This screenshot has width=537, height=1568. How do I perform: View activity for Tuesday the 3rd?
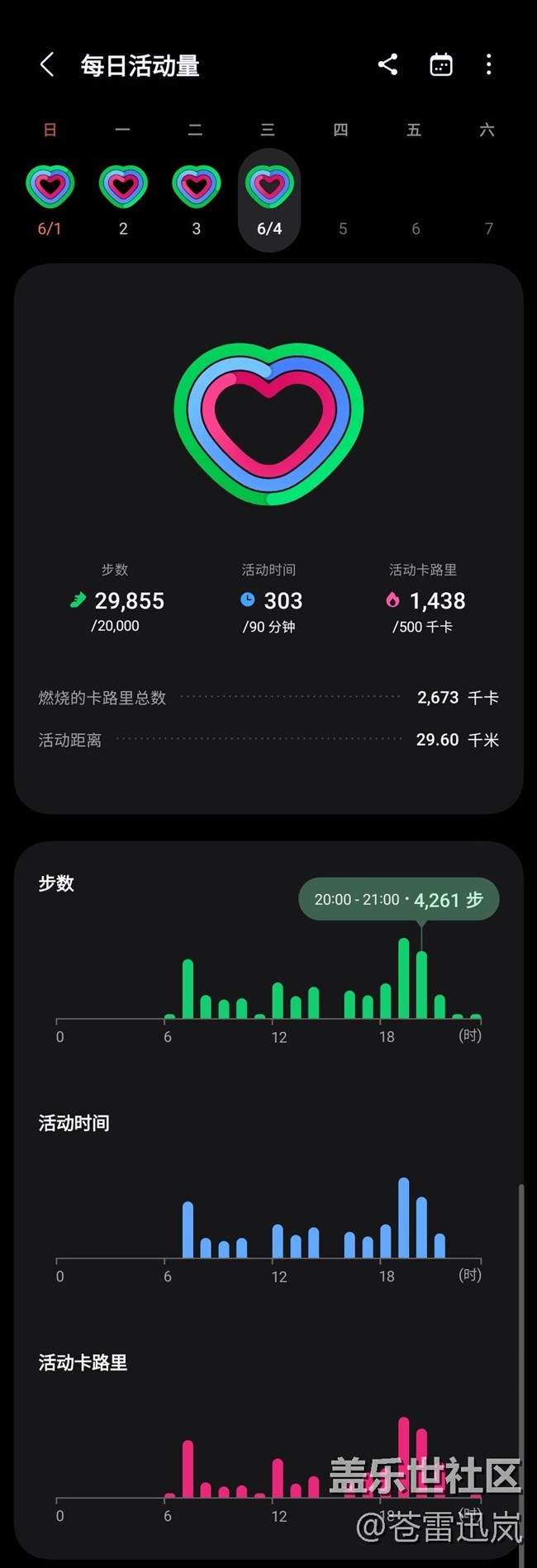[x=196, y=198]
